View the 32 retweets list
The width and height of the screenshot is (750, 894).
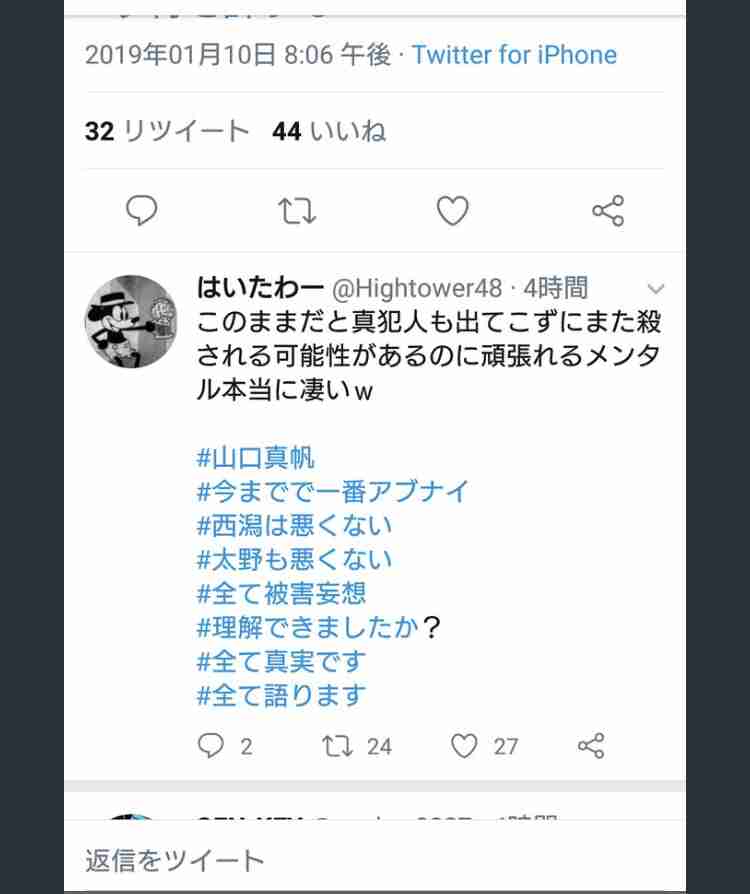[167, 131]
